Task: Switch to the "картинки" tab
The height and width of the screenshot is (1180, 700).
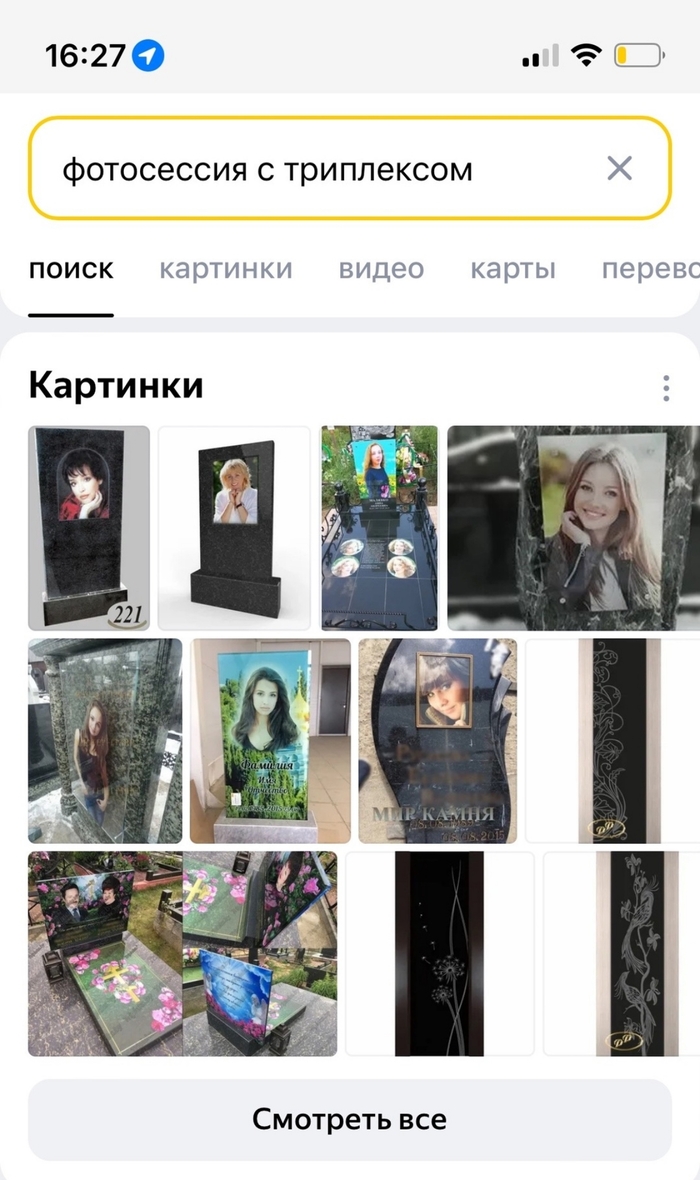Action: pyautogui.click(x=225, y=269)
